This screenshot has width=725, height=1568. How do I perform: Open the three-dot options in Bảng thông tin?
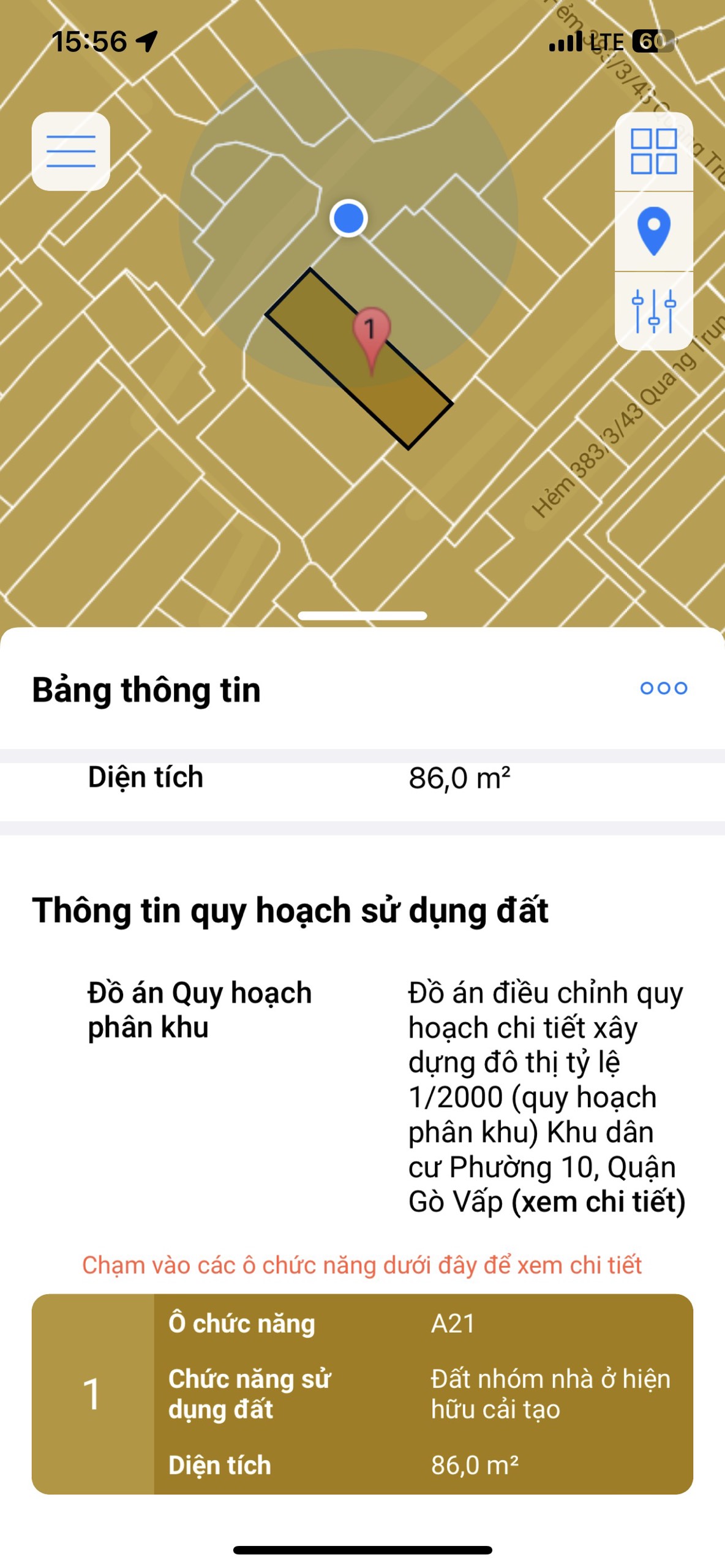tap(663, 688)
